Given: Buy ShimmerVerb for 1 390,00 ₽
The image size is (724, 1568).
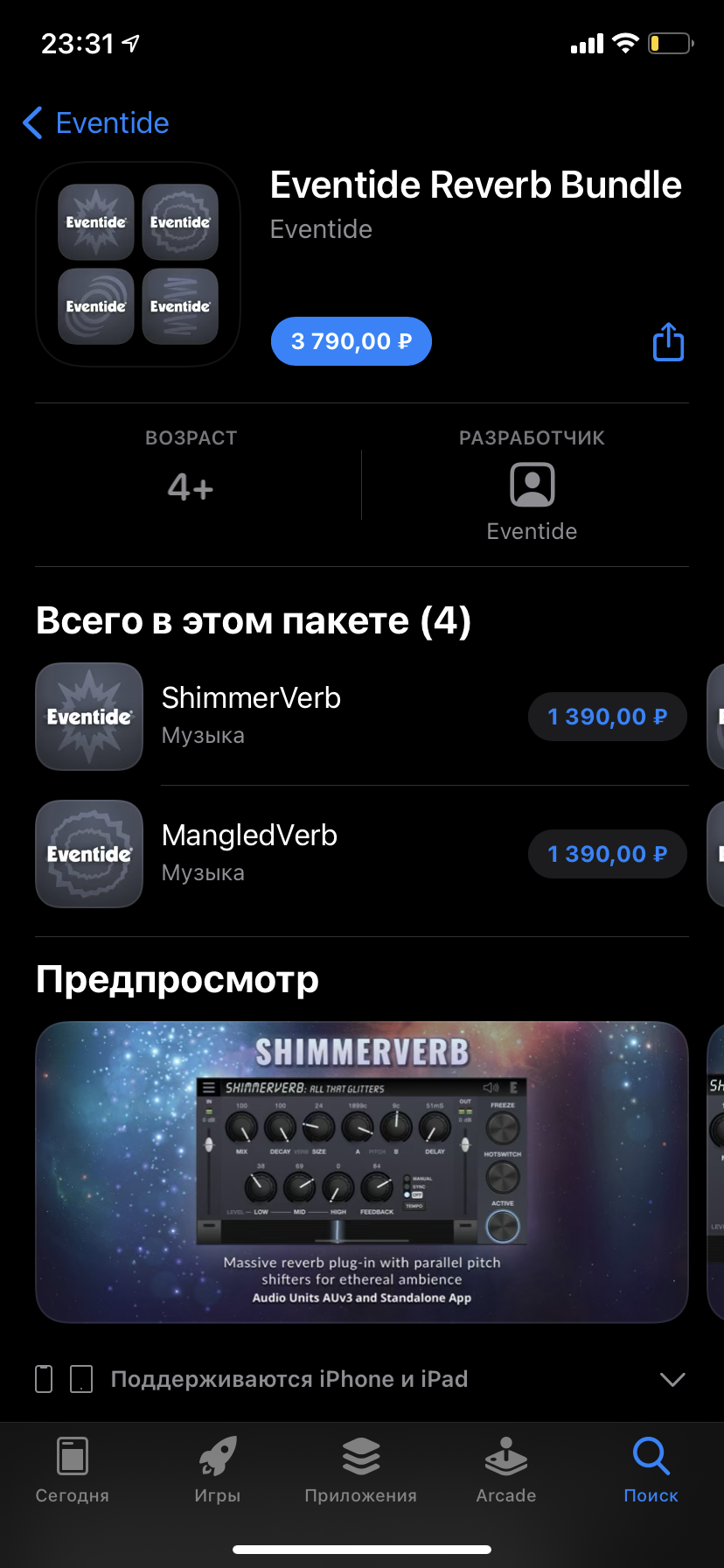Looking at the screenshot, I should click(x=607, y=717).
